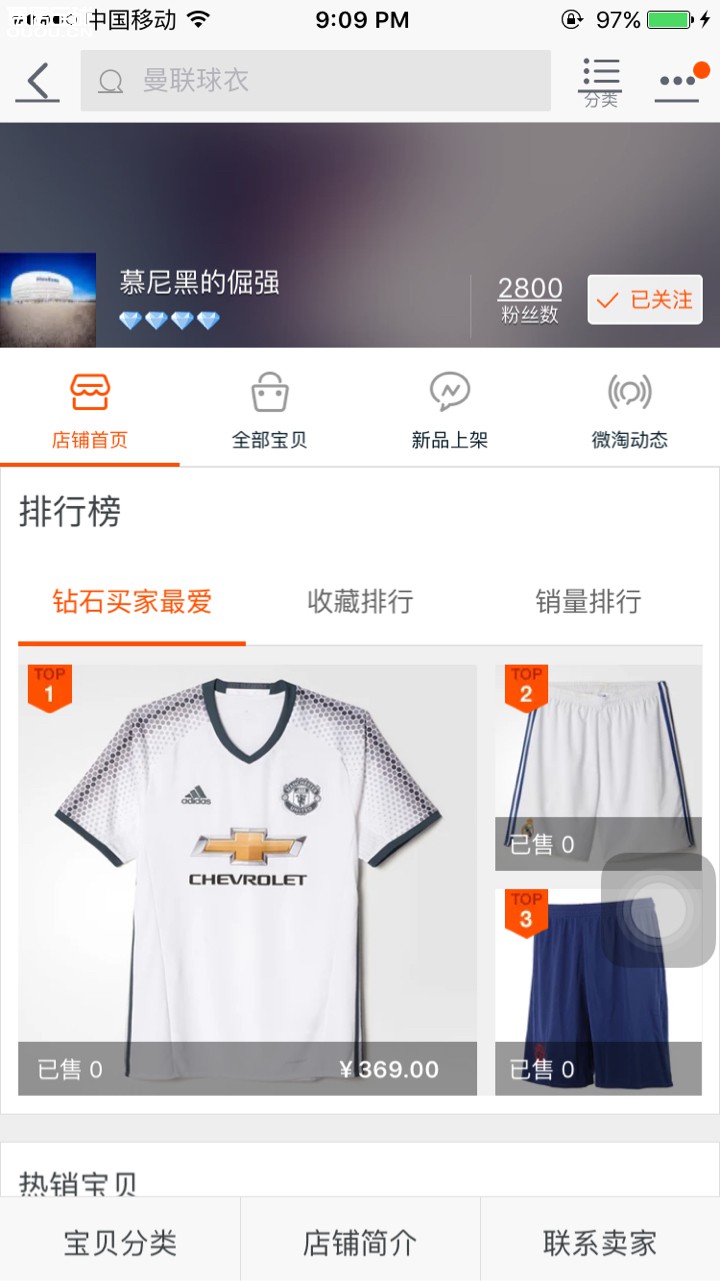720x1281 pixels.
Task: Open 店铺简介 from the bottom bar
Action: 358,1240
